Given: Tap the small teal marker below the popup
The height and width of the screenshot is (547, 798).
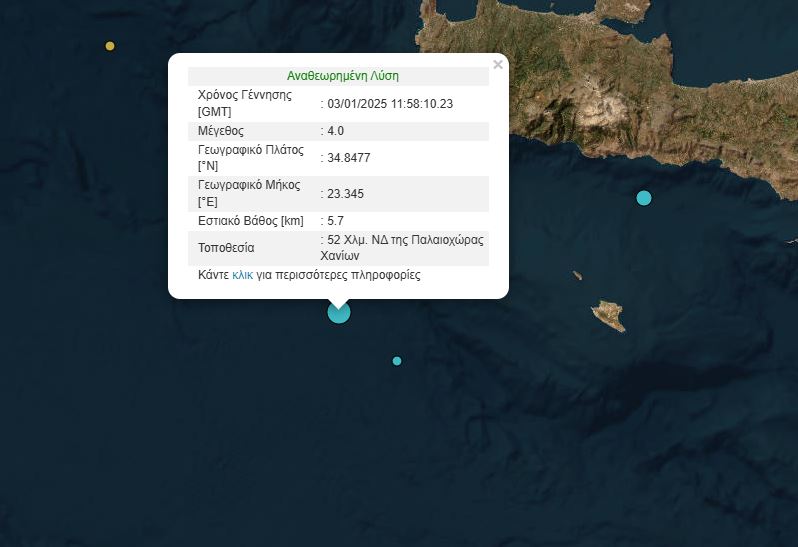Looking at the screenshot, I should click(x=397, y=361).
